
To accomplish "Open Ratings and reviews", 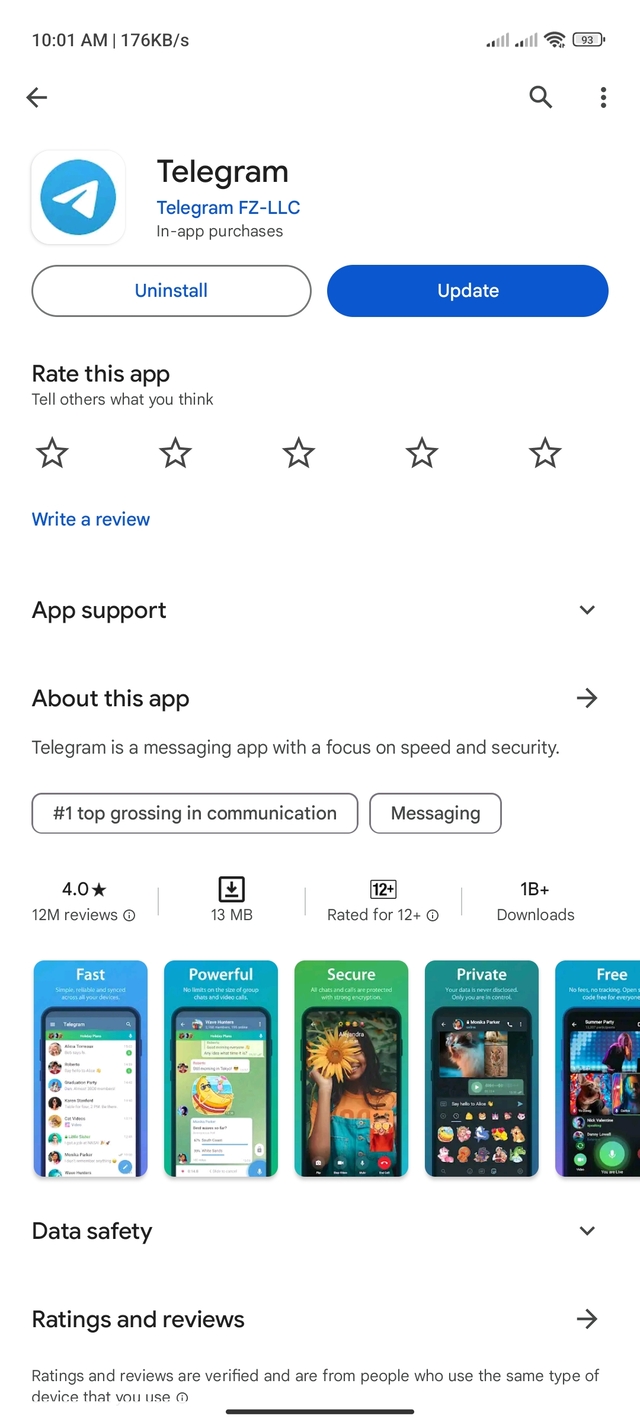I will tap(587, 1319).
